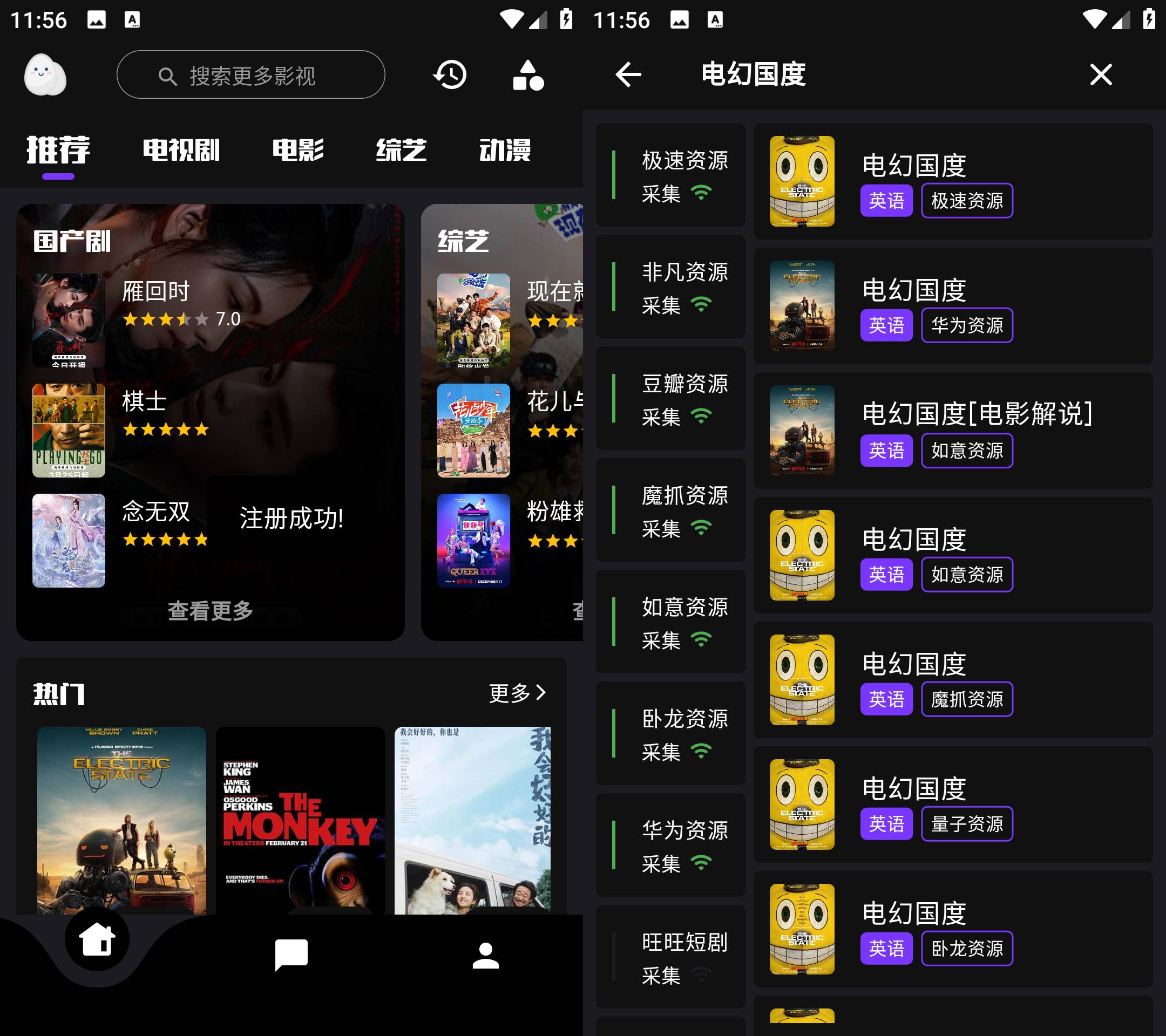The width and height of the screenshot is (1166, 1036).
Task: Open the search box for more videos
Action: tap(251, 74)
